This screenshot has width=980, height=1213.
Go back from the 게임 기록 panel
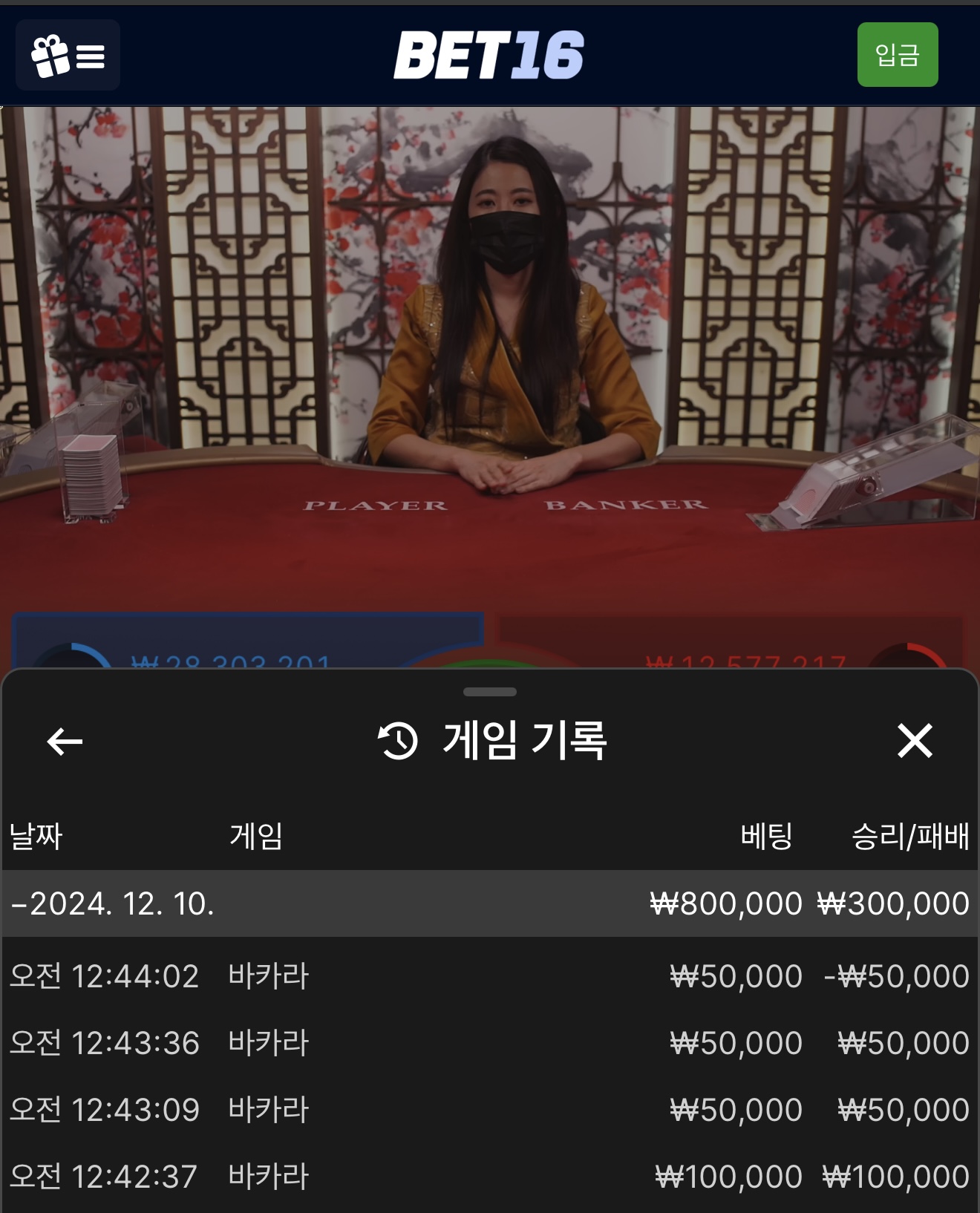[65, 741]
